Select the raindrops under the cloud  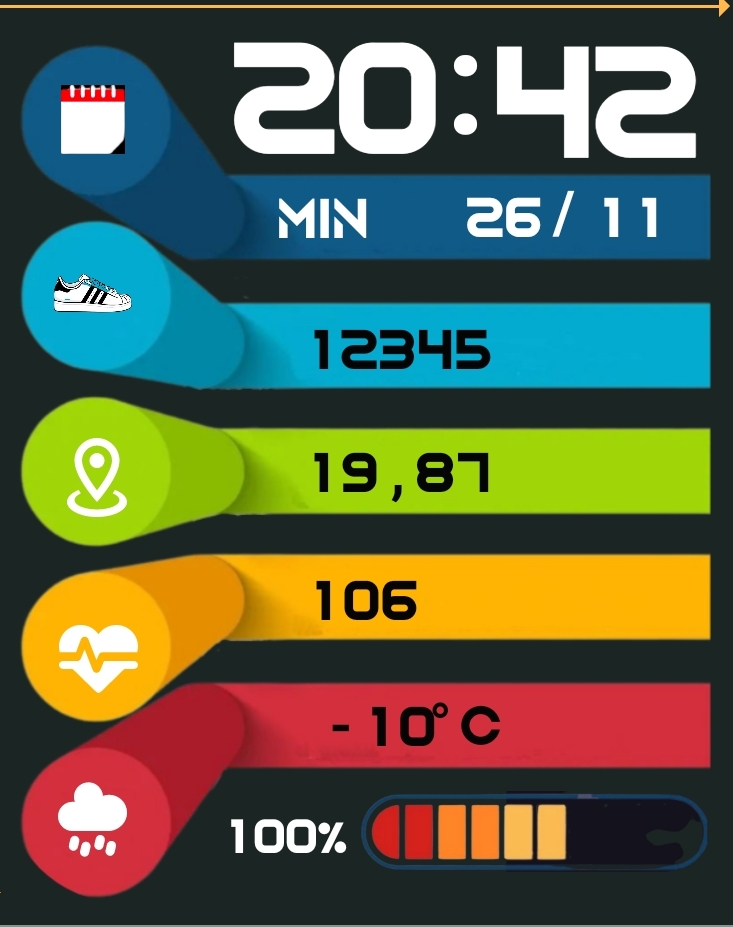pos(90,845)
